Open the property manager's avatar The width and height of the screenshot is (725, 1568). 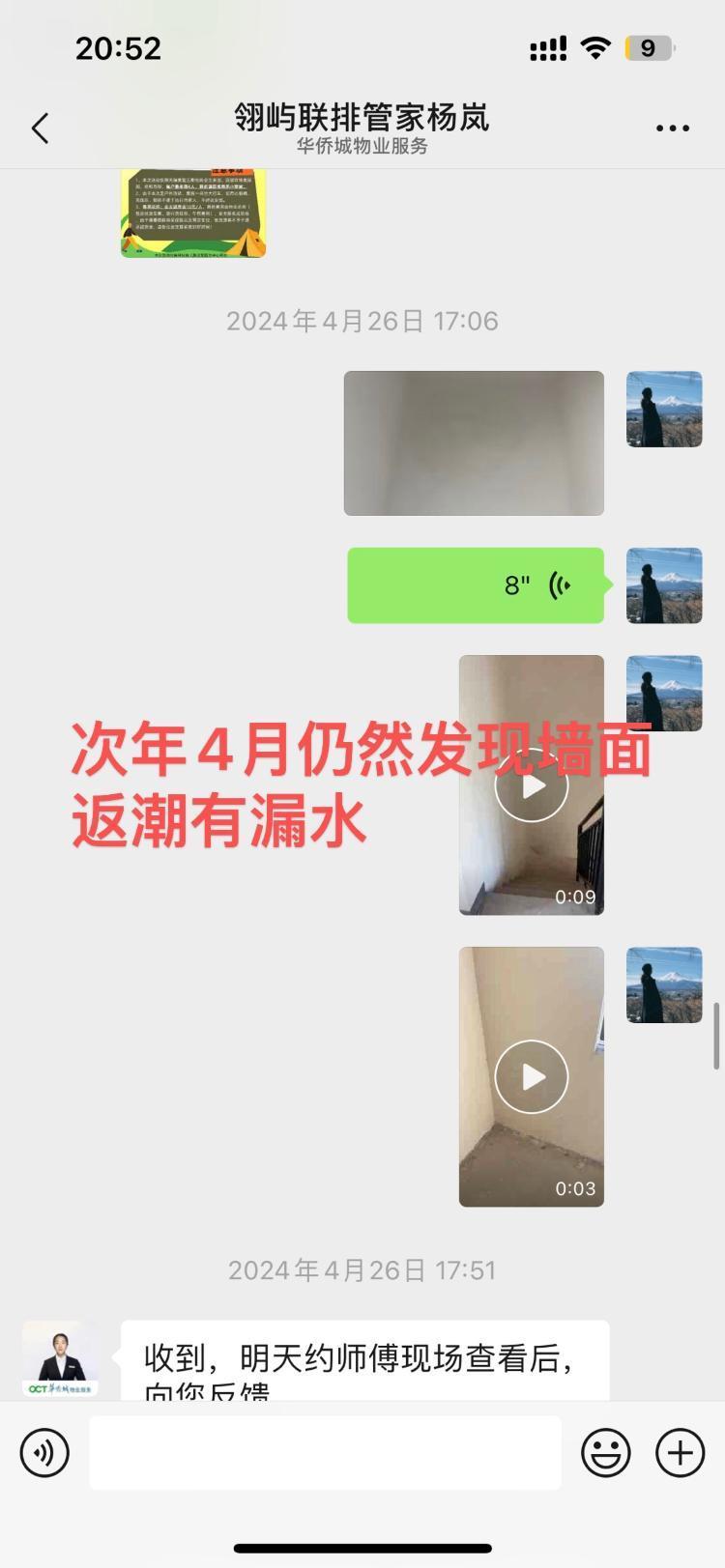coord(60,1358)
